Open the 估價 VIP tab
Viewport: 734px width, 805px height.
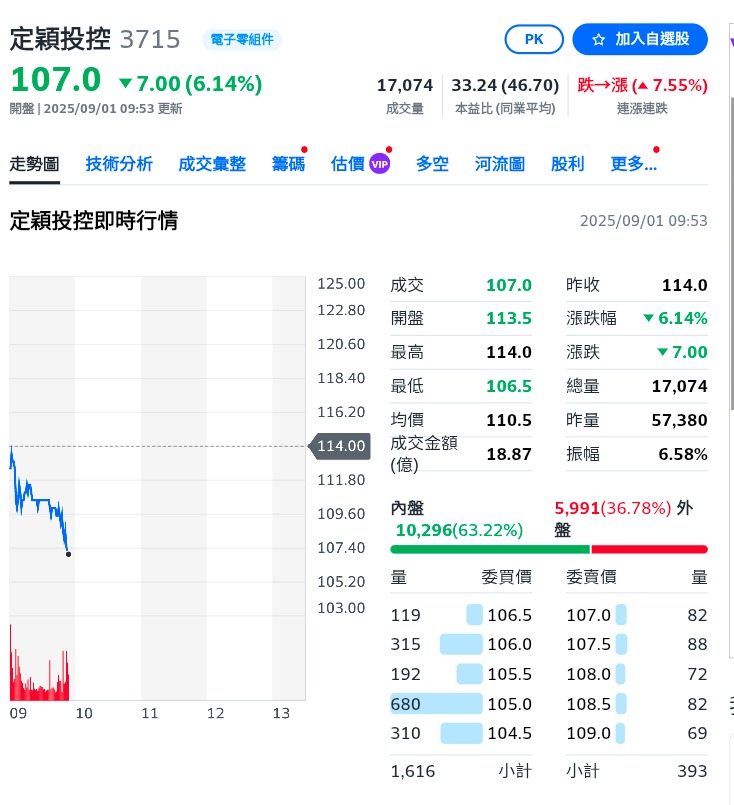(360, 164)
